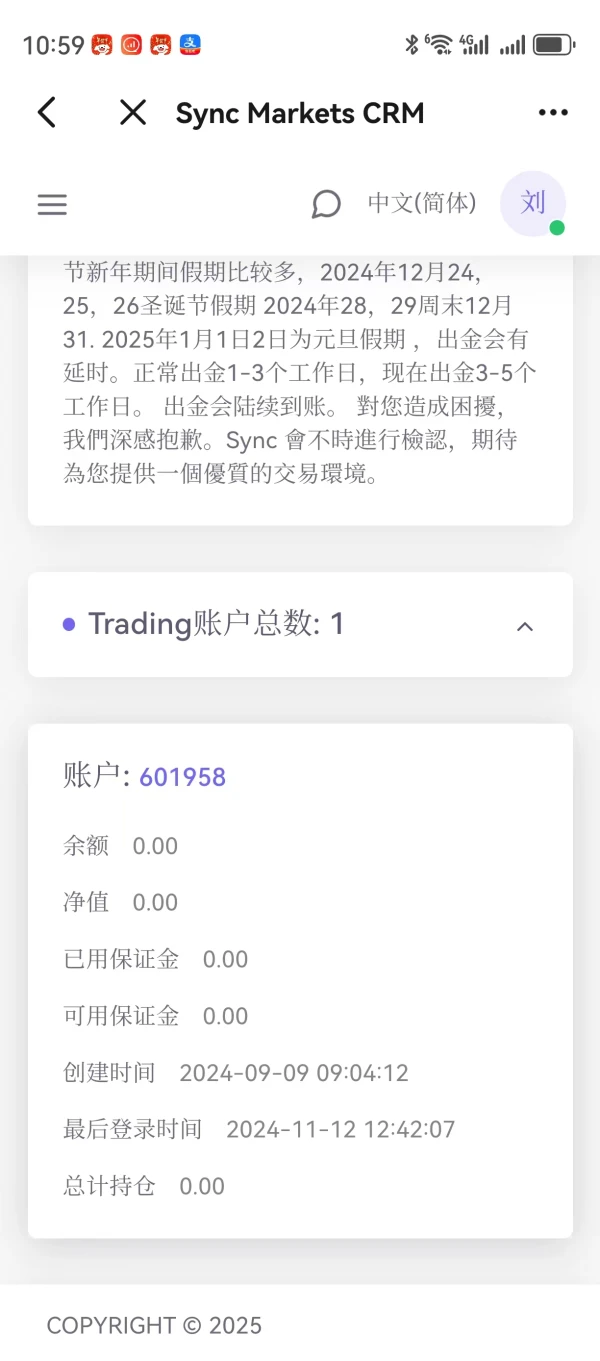The width and height of the screenshot is (600, 1361).
Task: Collapse the Trading账户总数 section
Action: (524, 626)
